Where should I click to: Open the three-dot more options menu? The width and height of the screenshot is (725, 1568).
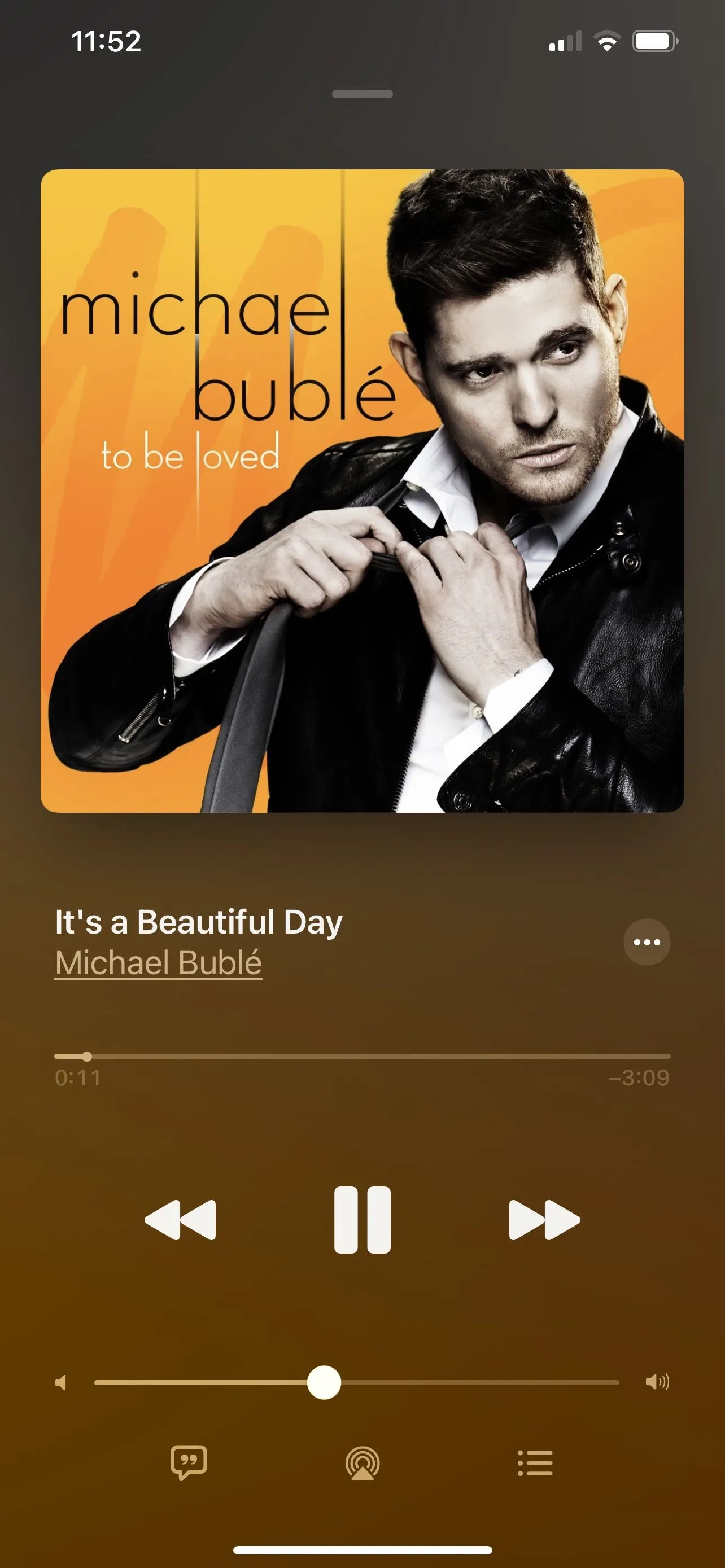tap(647, 941)
